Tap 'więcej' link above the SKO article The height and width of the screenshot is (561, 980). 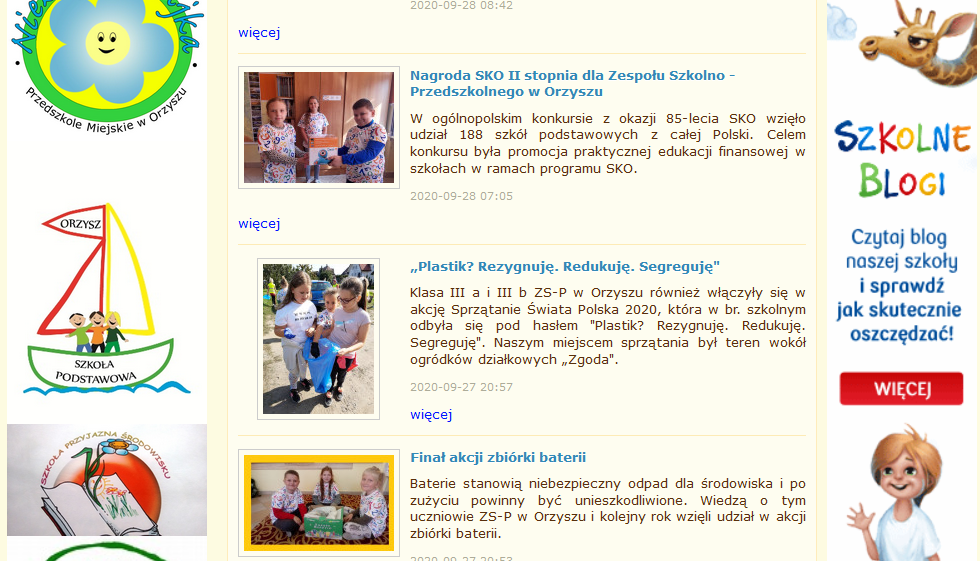(259, 32)
